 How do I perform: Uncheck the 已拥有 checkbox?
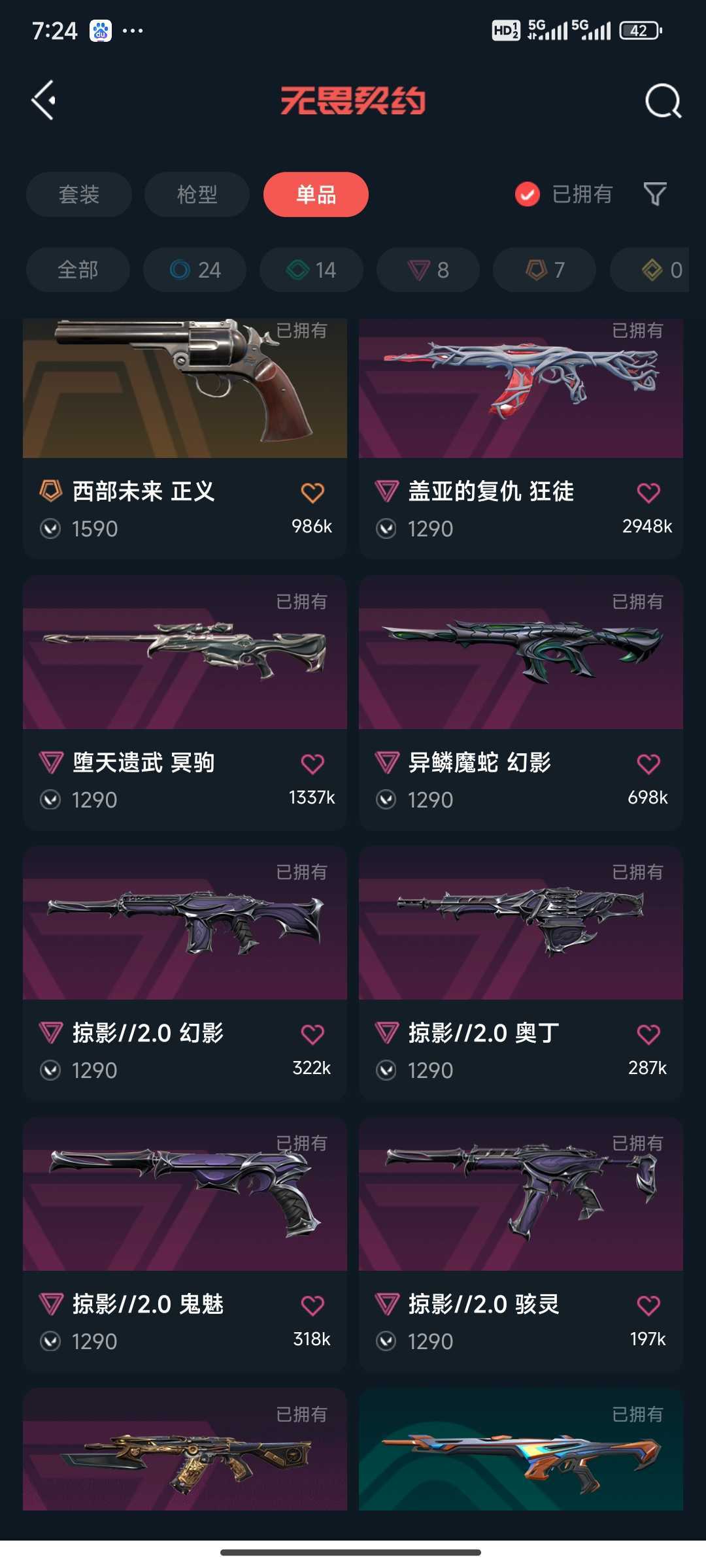click(528, 194)
